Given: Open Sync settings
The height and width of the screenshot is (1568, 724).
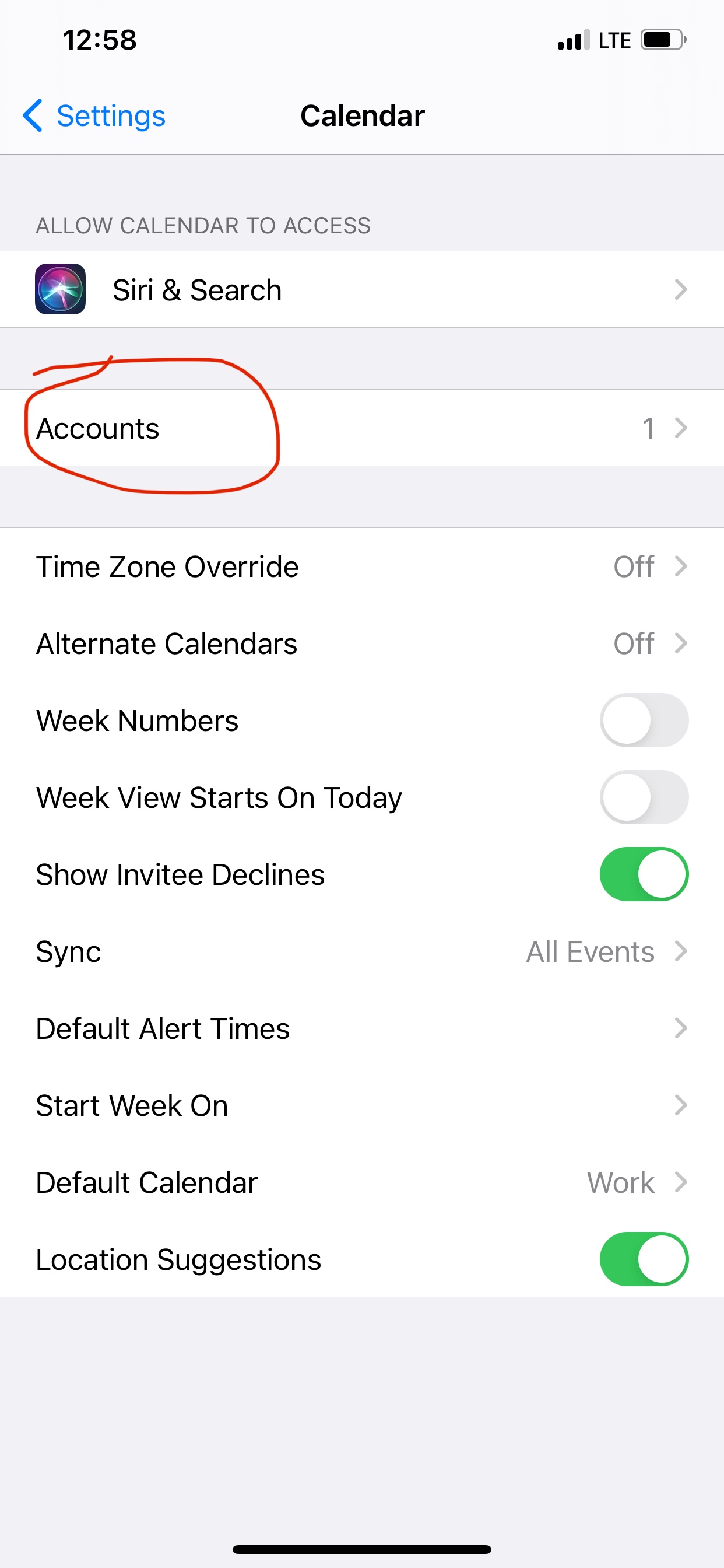Looking at the screenshot, I should (x=361, y=951).
